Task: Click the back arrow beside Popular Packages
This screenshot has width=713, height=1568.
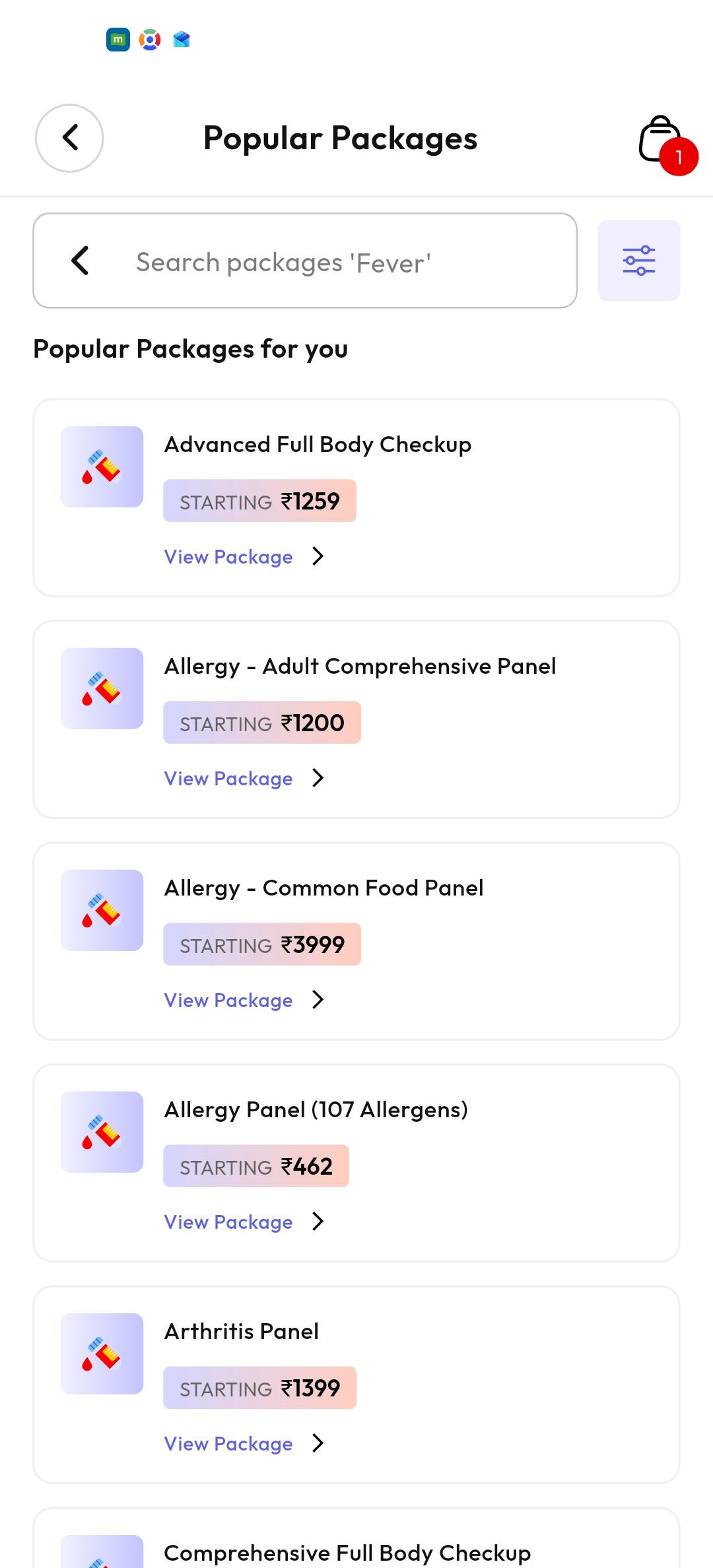Action: [x=69, y=139]
